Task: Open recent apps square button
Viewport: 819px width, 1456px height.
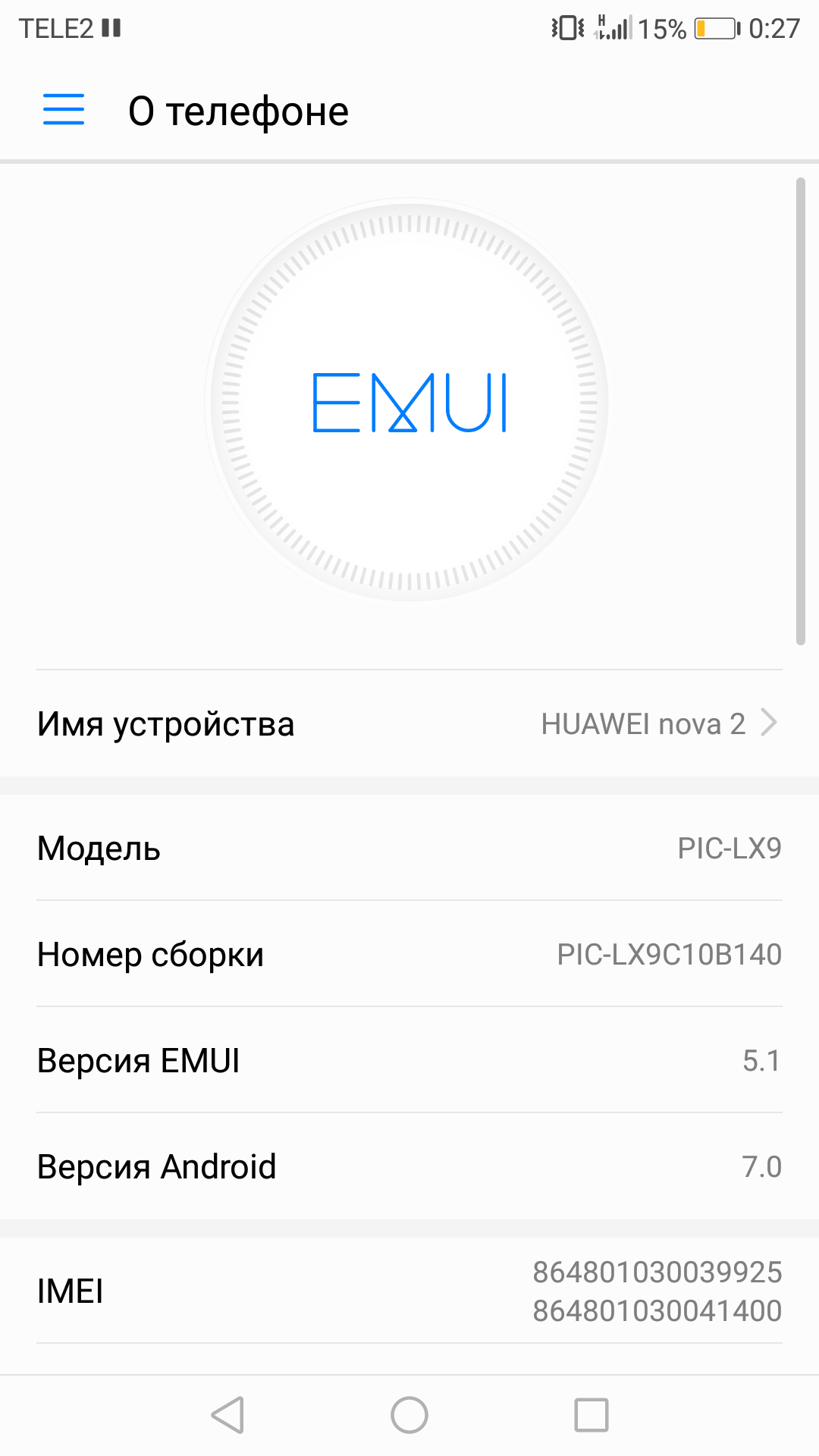Action: coord(591,1415)
